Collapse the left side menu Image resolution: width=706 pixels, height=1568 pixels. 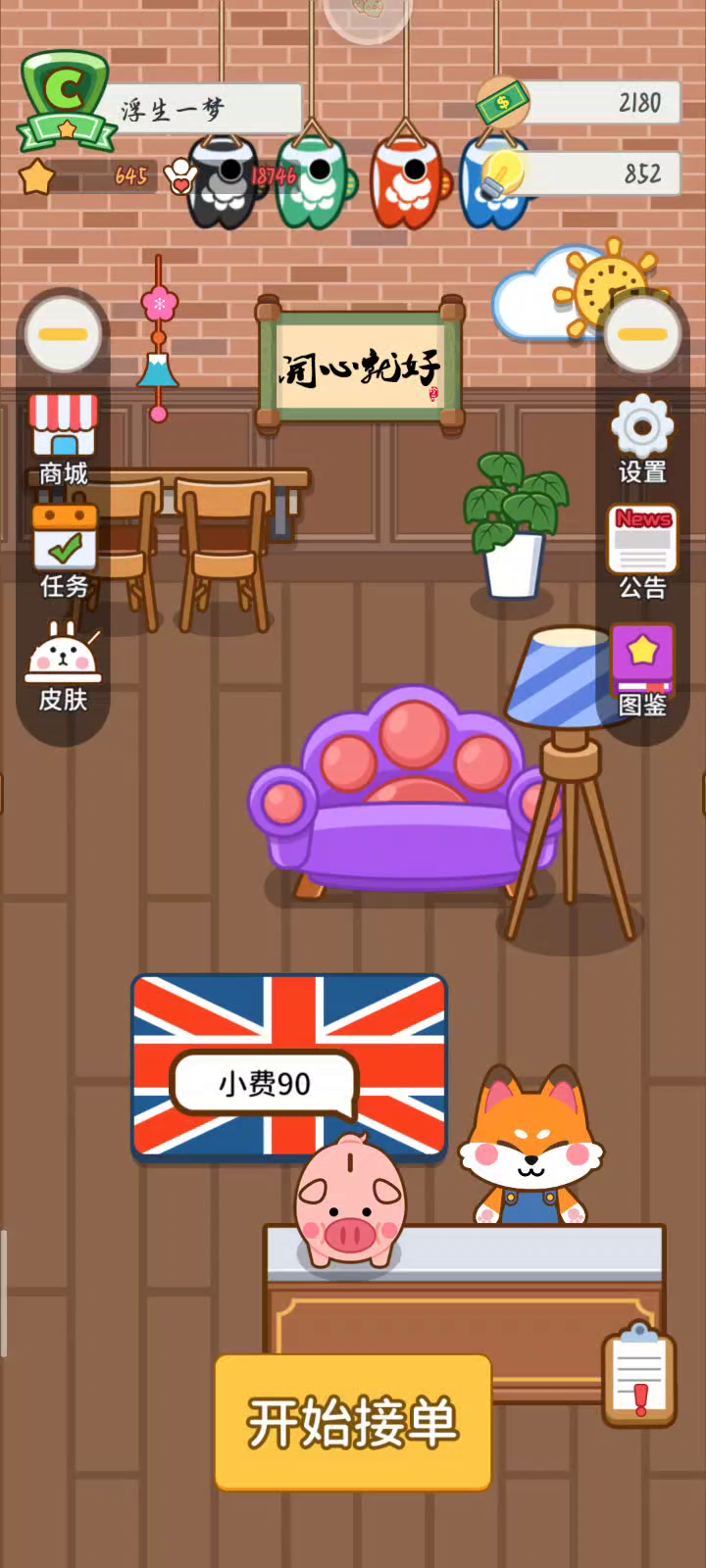click(63, 334)
